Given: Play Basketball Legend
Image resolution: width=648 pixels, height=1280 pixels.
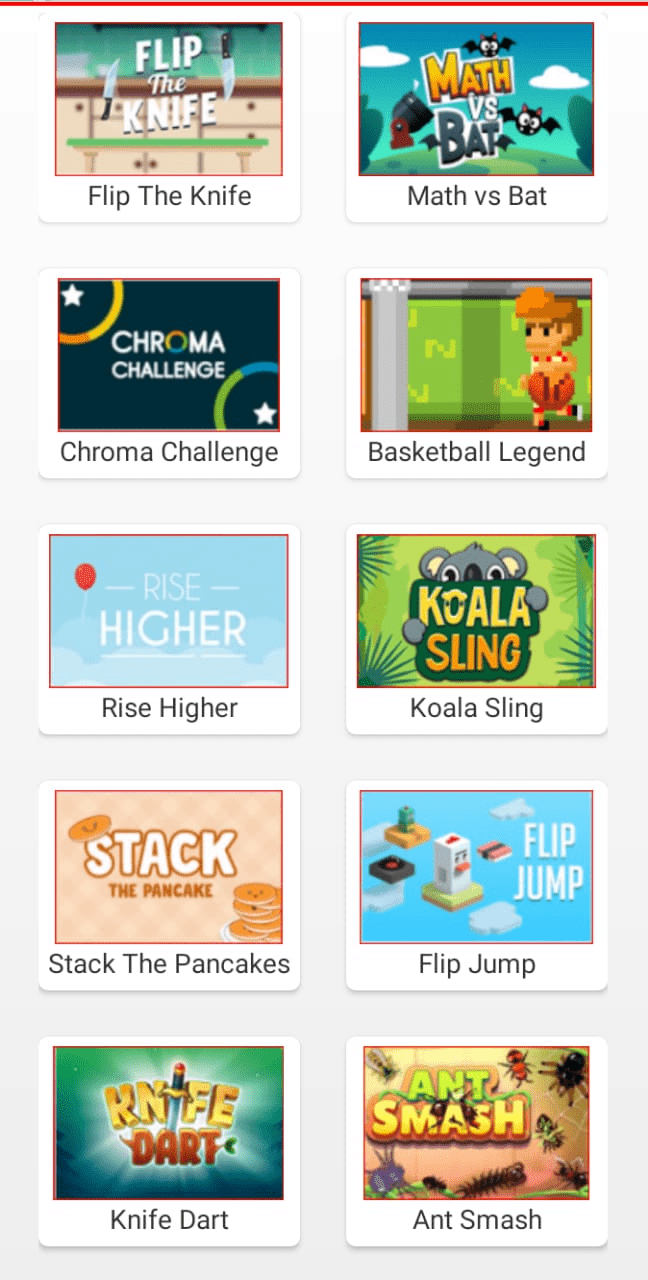Looking at the screenshot, I should coord(477,373).
